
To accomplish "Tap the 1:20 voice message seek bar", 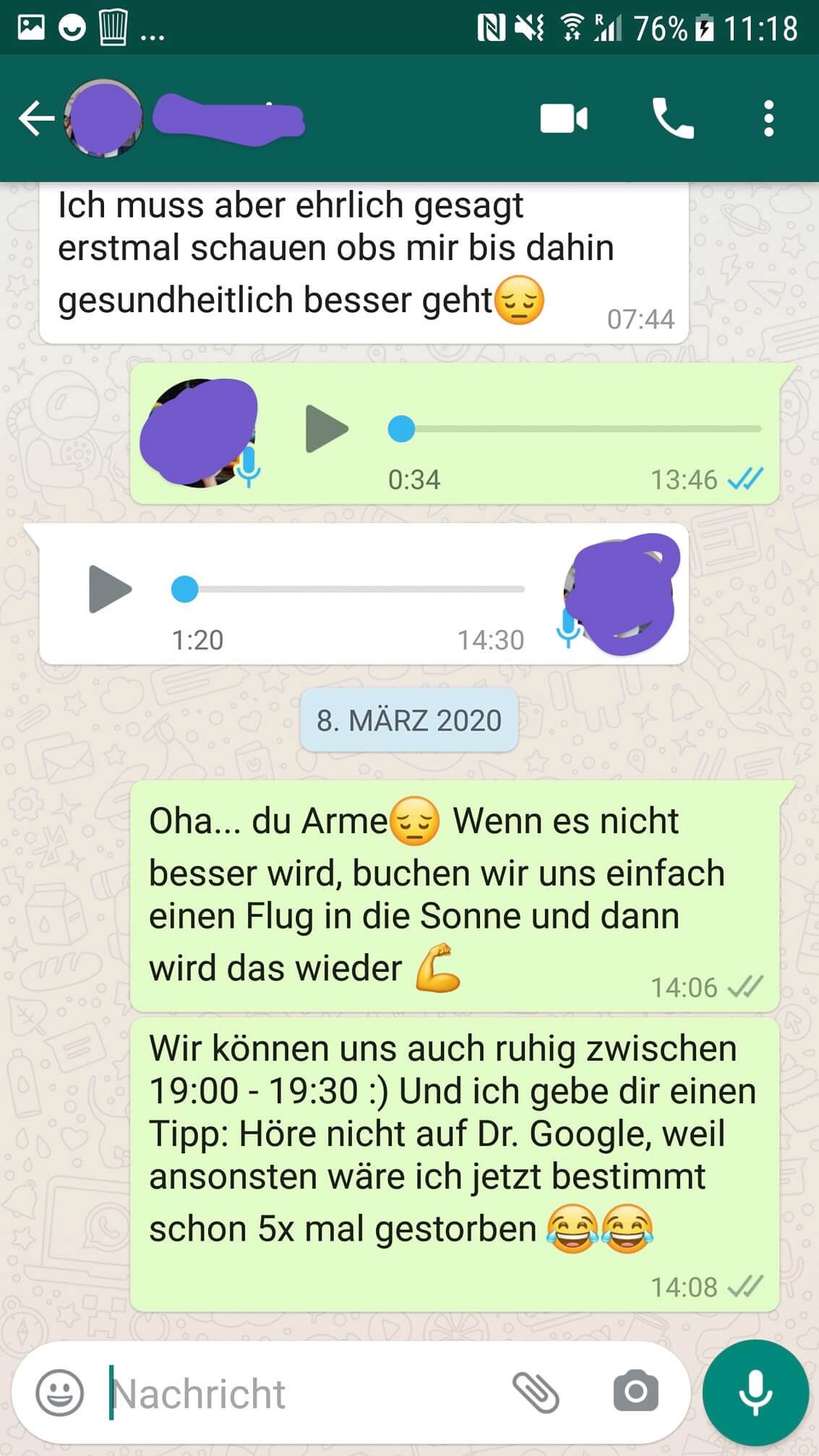I will tap(348, 589).
